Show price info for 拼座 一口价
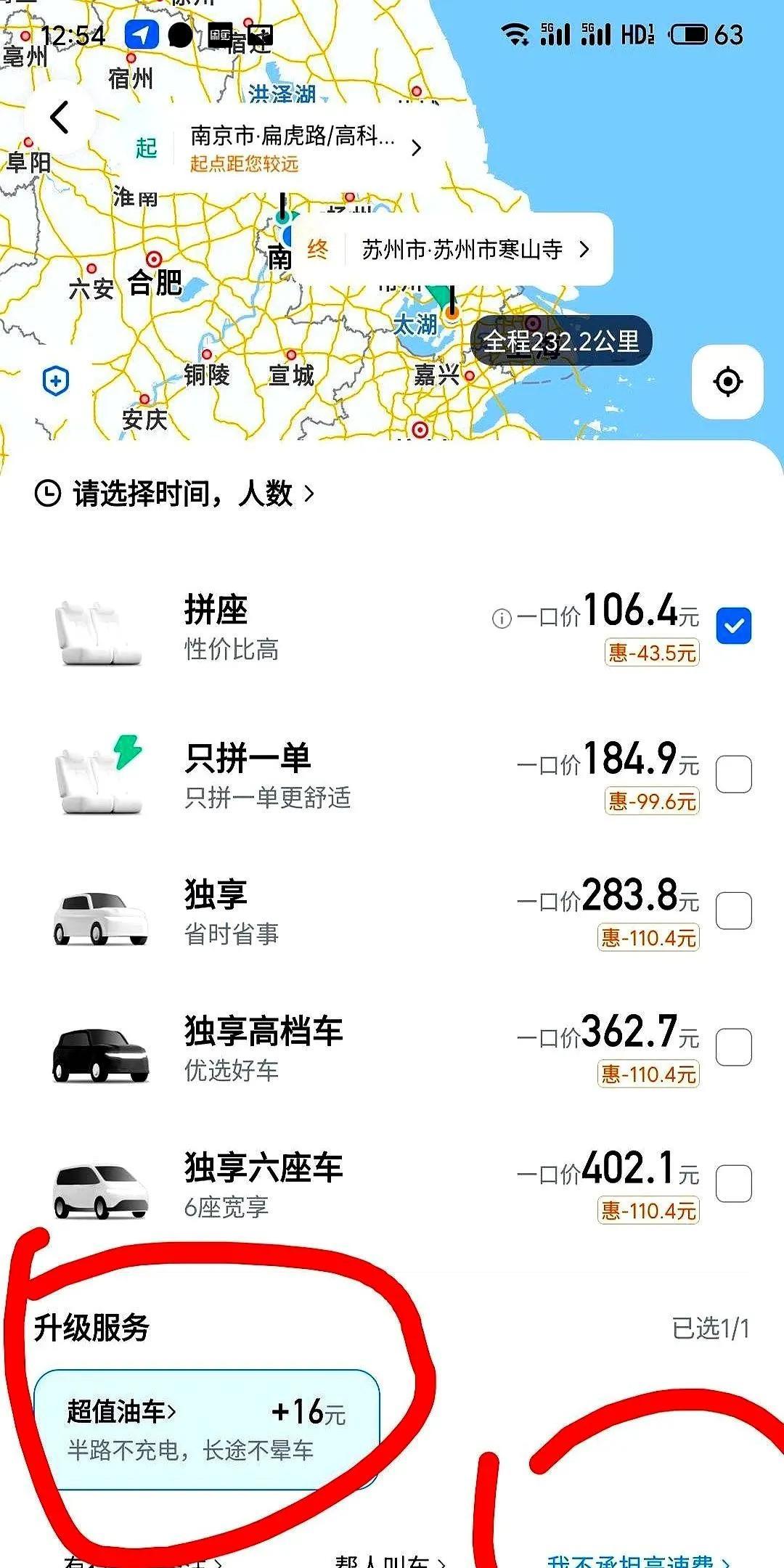Image resolution: width=784 pixels, height=1568 pixels. 501,618
